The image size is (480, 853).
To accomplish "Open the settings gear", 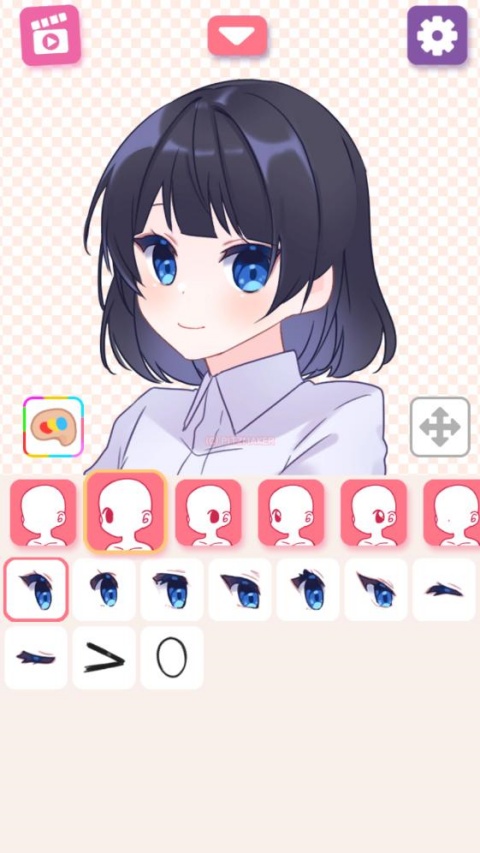I will click(x=437, y=35).
